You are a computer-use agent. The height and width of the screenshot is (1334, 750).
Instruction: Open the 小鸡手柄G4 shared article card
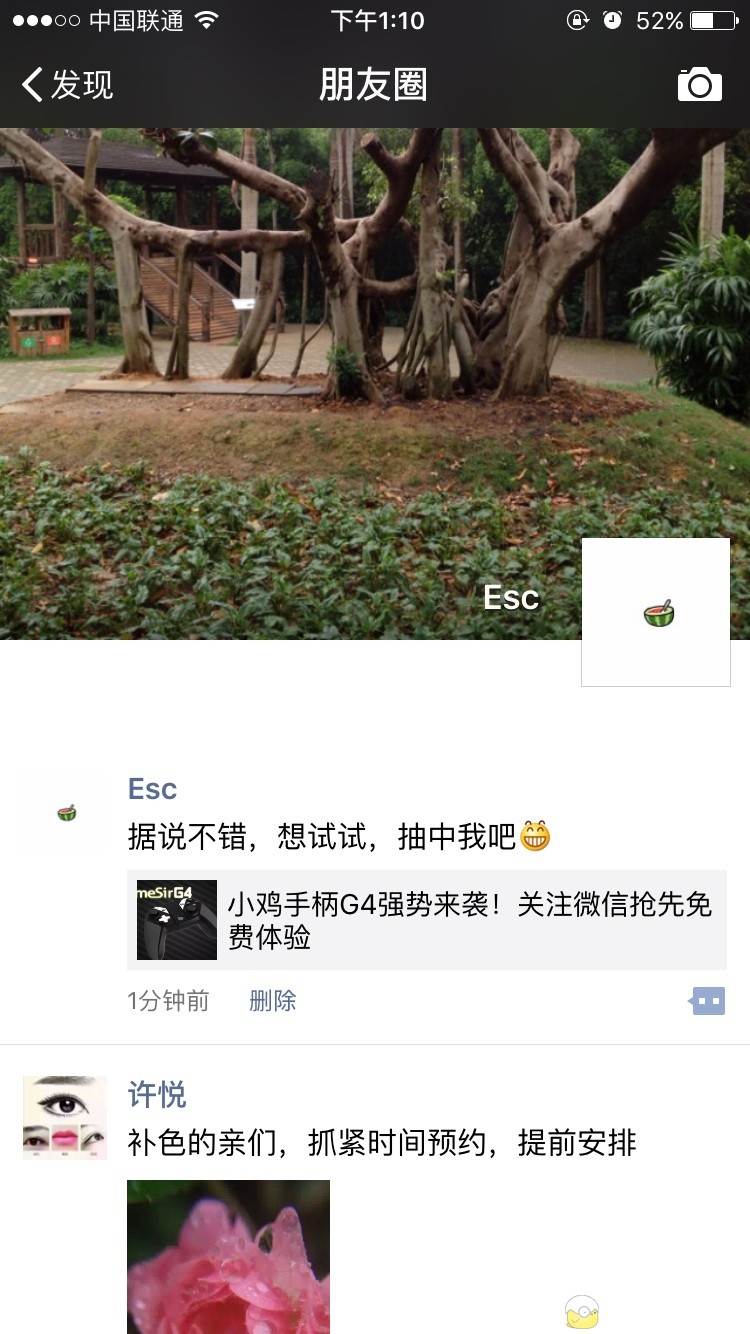(427, 920)
